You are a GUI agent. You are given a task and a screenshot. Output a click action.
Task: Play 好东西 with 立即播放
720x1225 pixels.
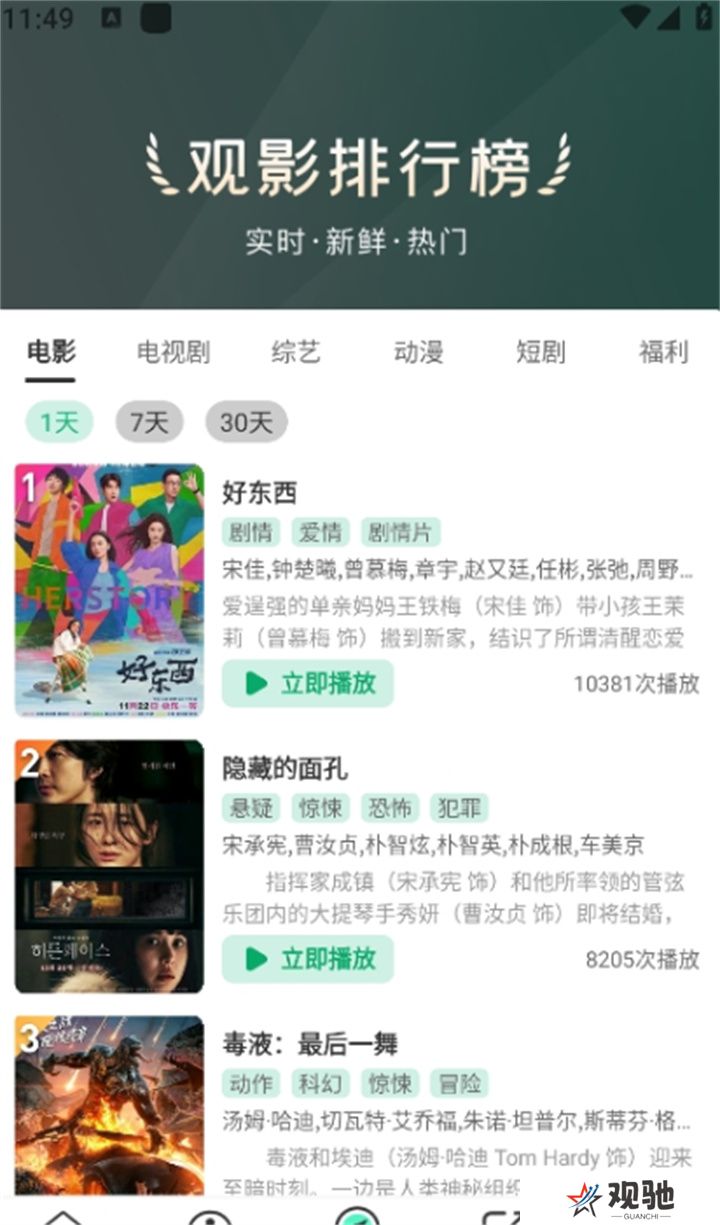point(308,683)
